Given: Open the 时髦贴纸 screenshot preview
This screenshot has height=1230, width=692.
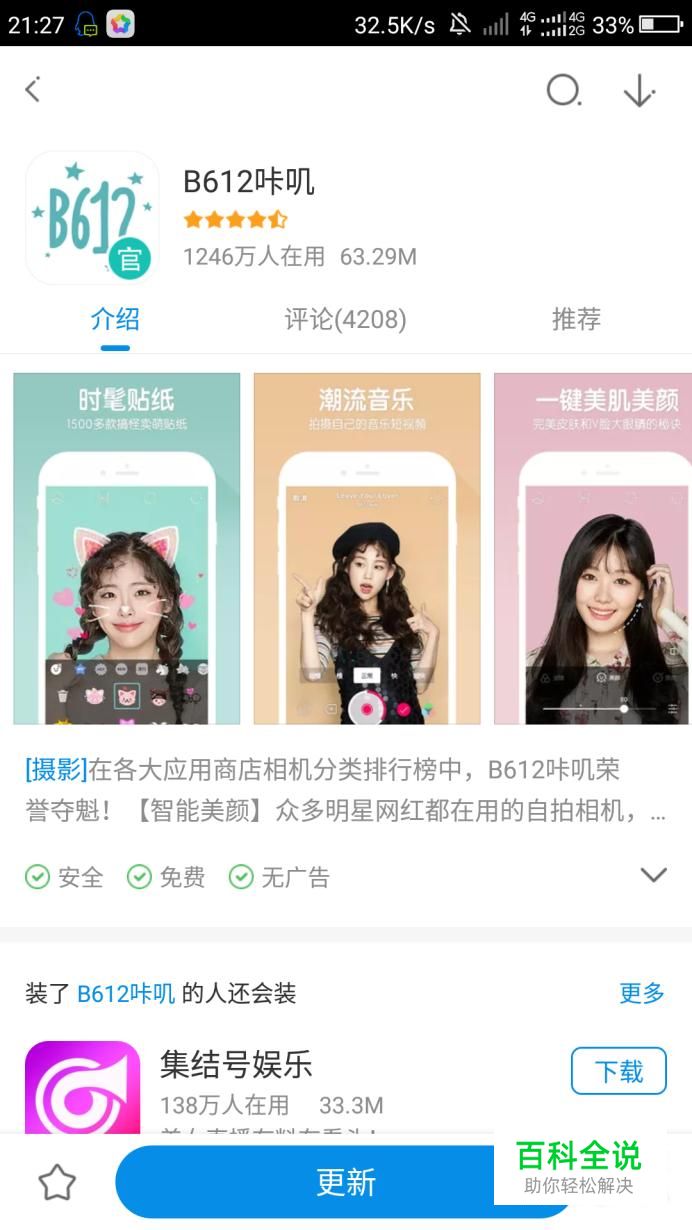Looking at the screenshot, I should pos(127,548).
